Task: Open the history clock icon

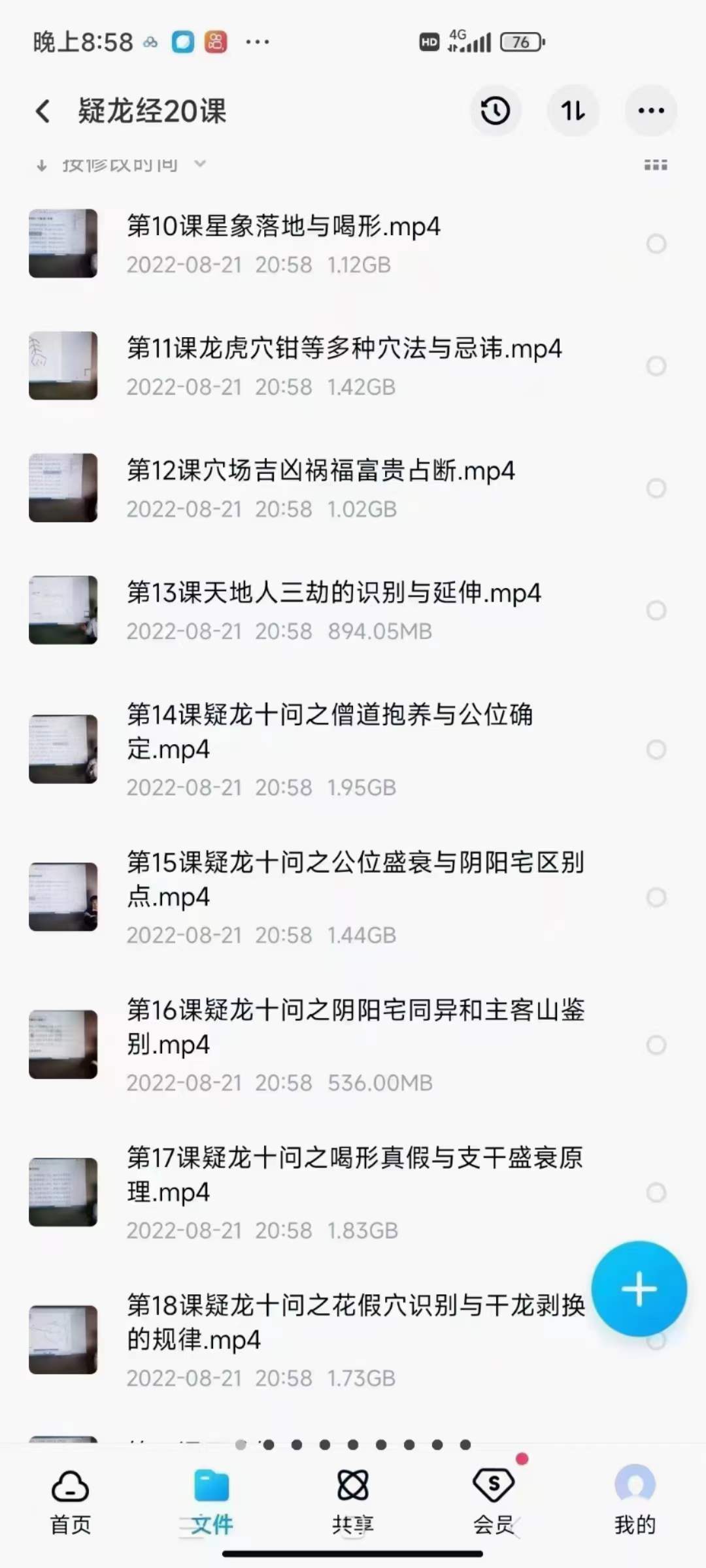Action: (x=496, y=111)
